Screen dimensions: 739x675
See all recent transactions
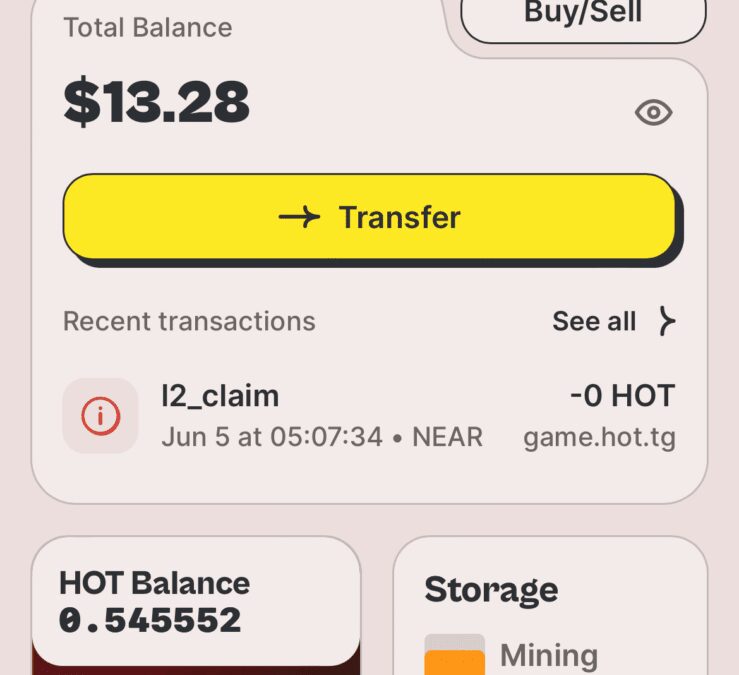(613, 321)
